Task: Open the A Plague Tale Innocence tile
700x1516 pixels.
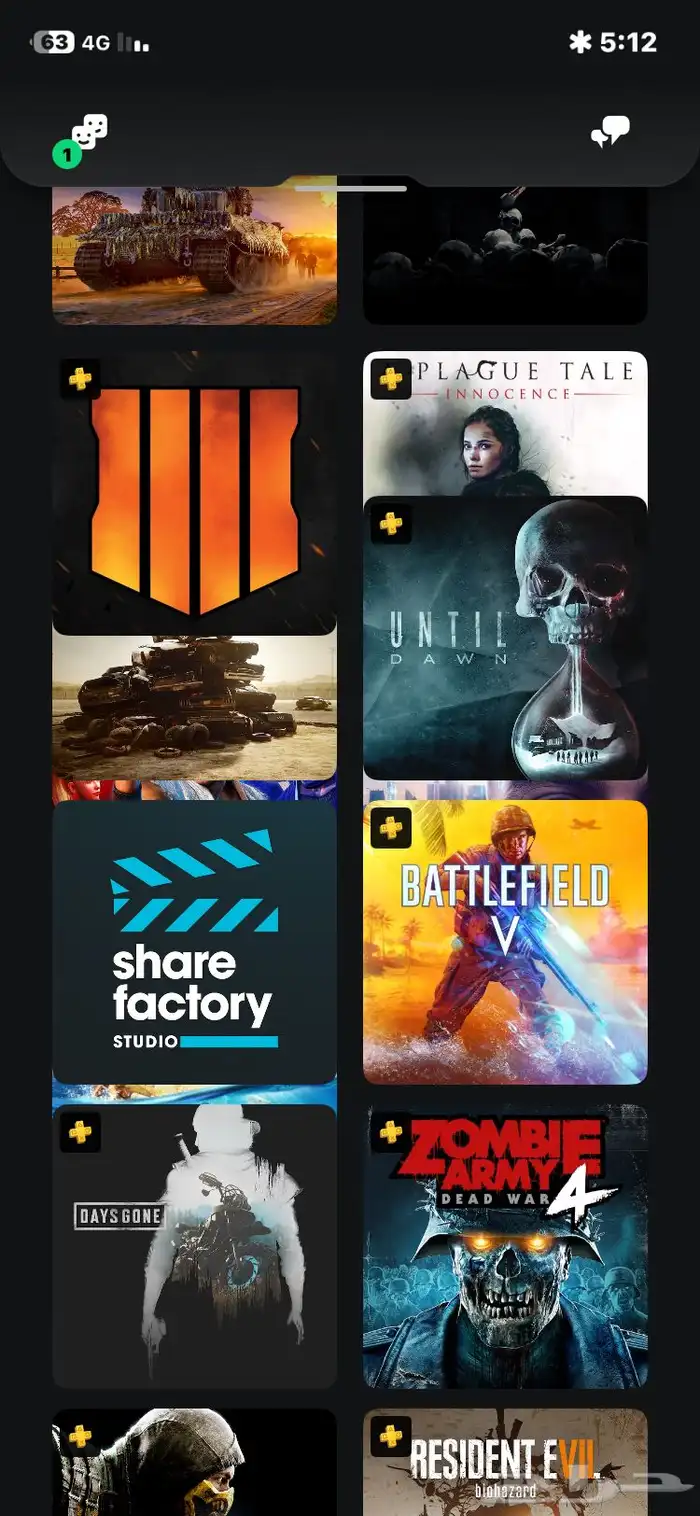Action: pyautogui.click(x=505, y=423)
